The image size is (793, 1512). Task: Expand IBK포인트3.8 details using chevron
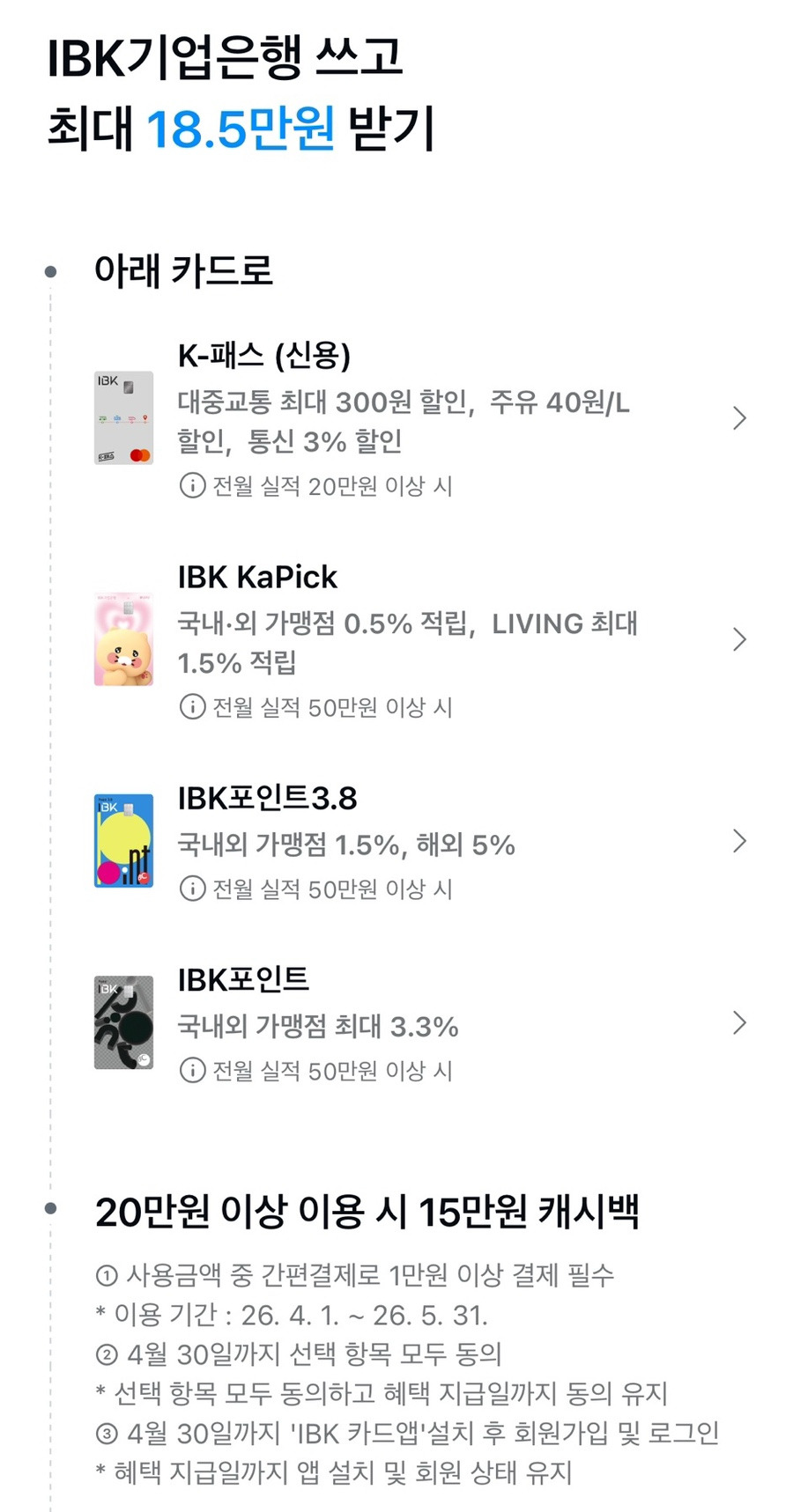(x=739, y=841)
